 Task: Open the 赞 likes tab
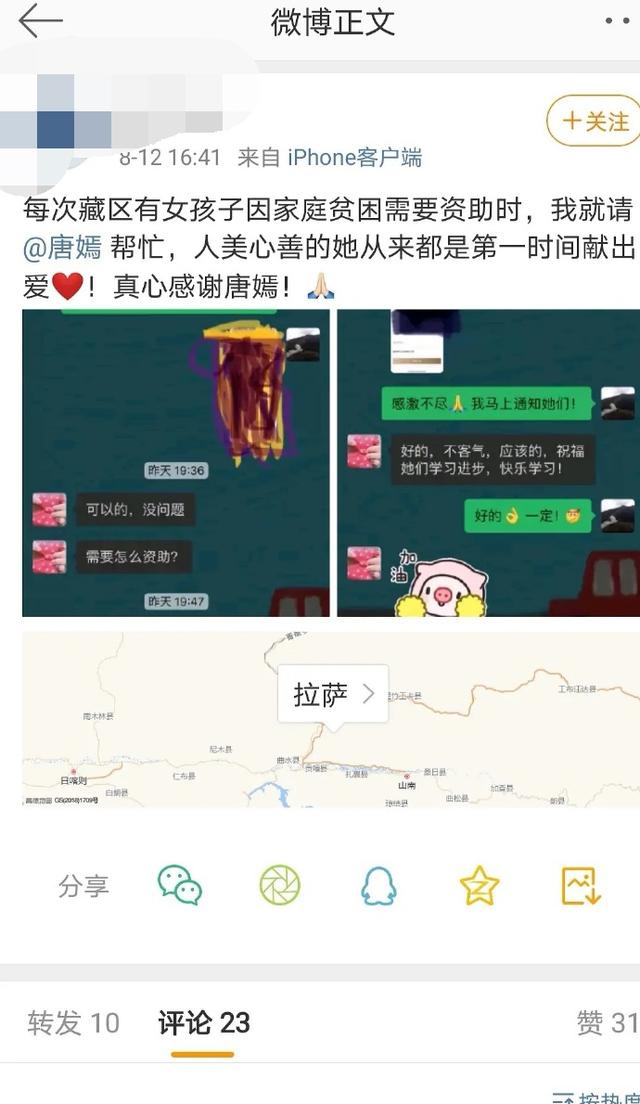click(607, 1023)
